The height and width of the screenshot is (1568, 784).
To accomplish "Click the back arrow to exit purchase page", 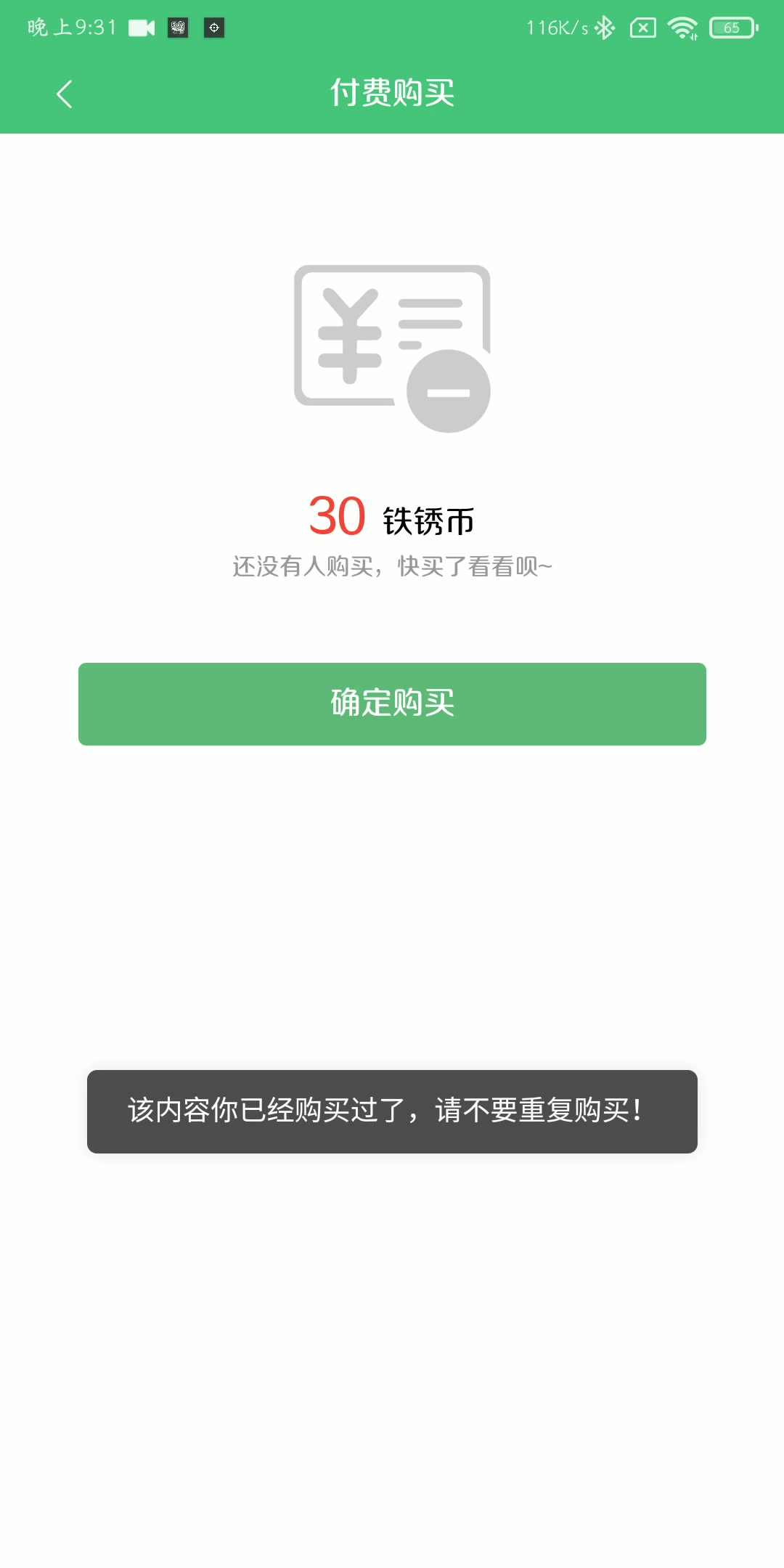I will (x=64, y=94).
